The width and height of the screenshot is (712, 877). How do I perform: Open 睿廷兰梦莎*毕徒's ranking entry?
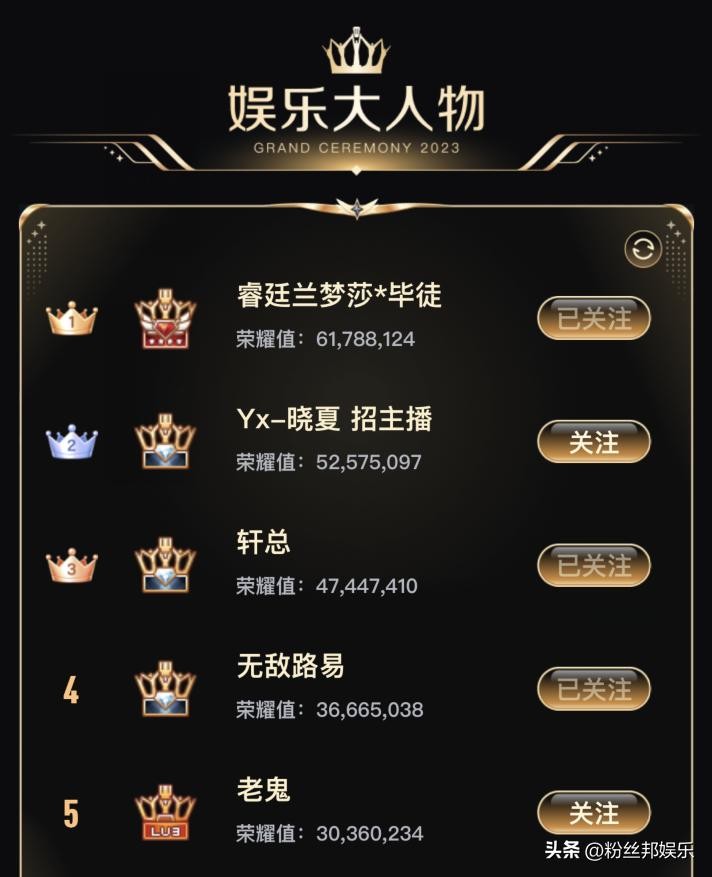tap(338, 295)
